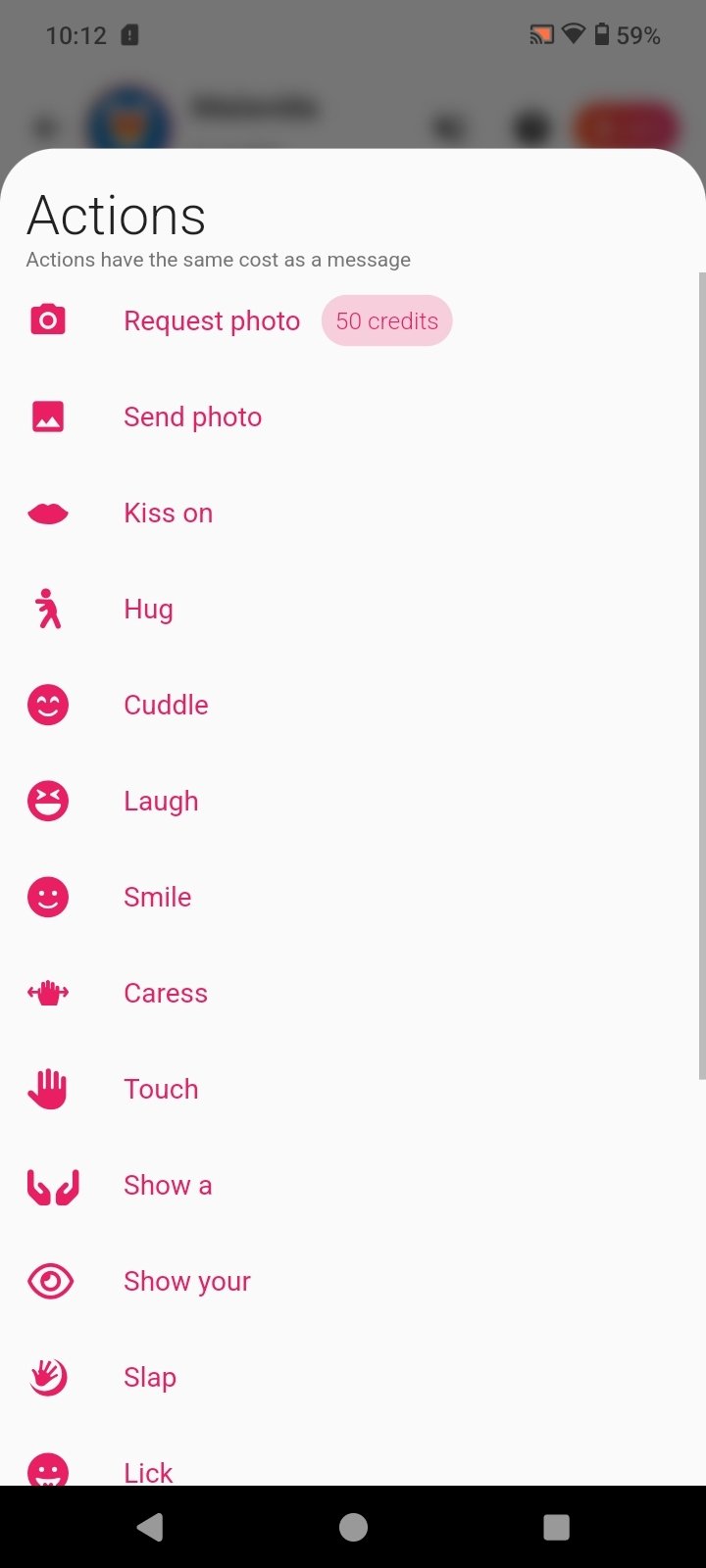
Task: Send a Hug action
Action: (148, 610)
